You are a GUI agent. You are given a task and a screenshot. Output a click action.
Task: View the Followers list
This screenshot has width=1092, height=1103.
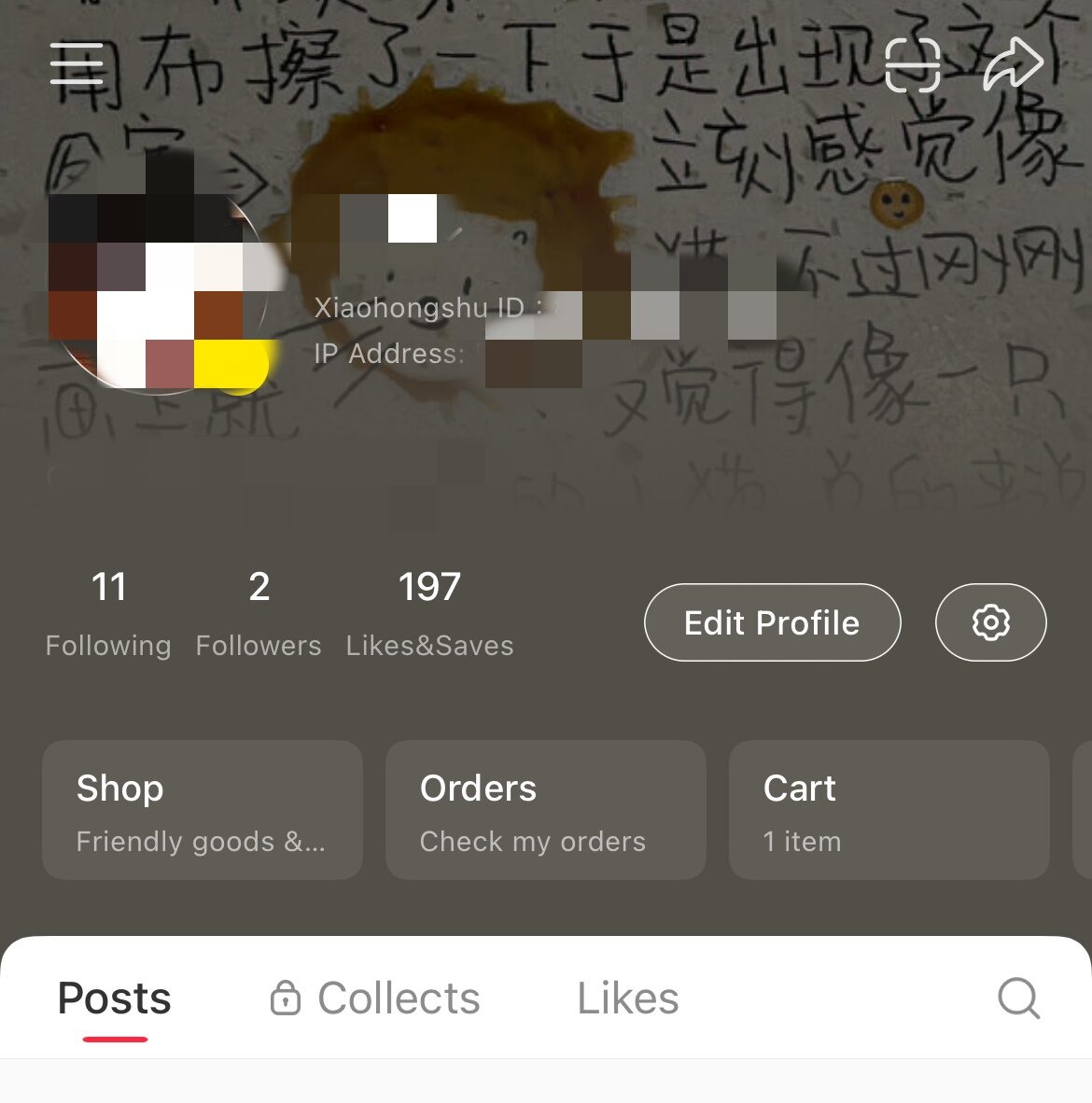point(259,613)
